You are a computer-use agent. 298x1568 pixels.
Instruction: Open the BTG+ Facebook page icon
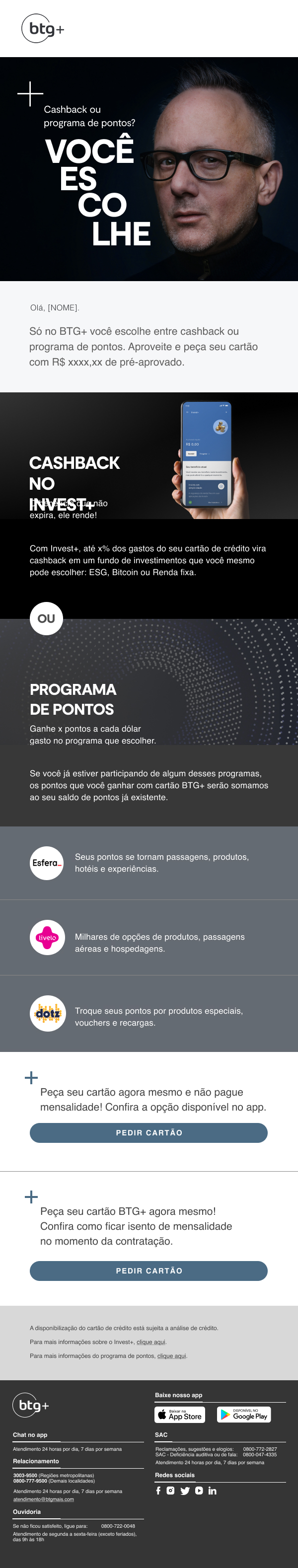[158, 1490]
